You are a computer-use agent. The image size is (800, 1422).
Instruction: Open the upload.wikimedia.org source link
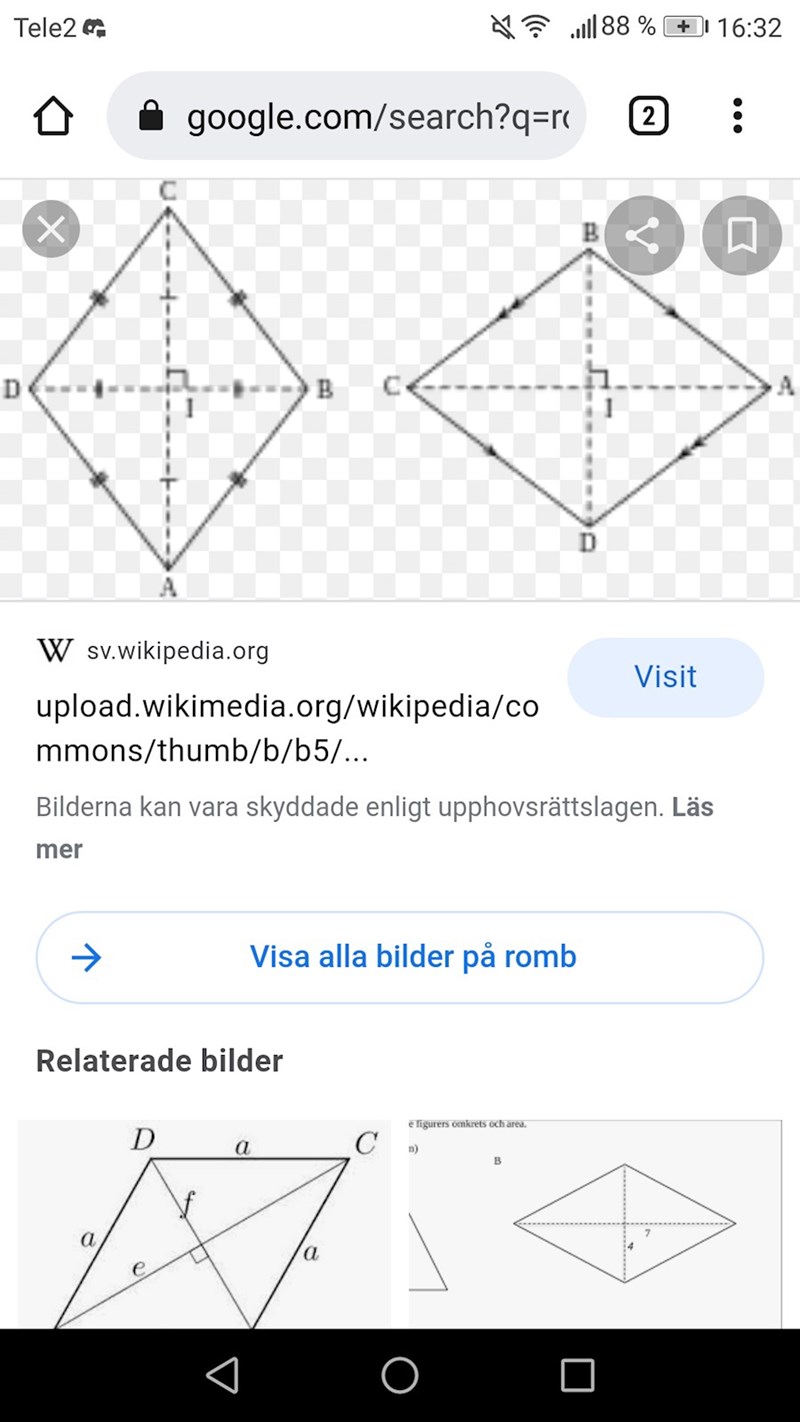point(287,728)
